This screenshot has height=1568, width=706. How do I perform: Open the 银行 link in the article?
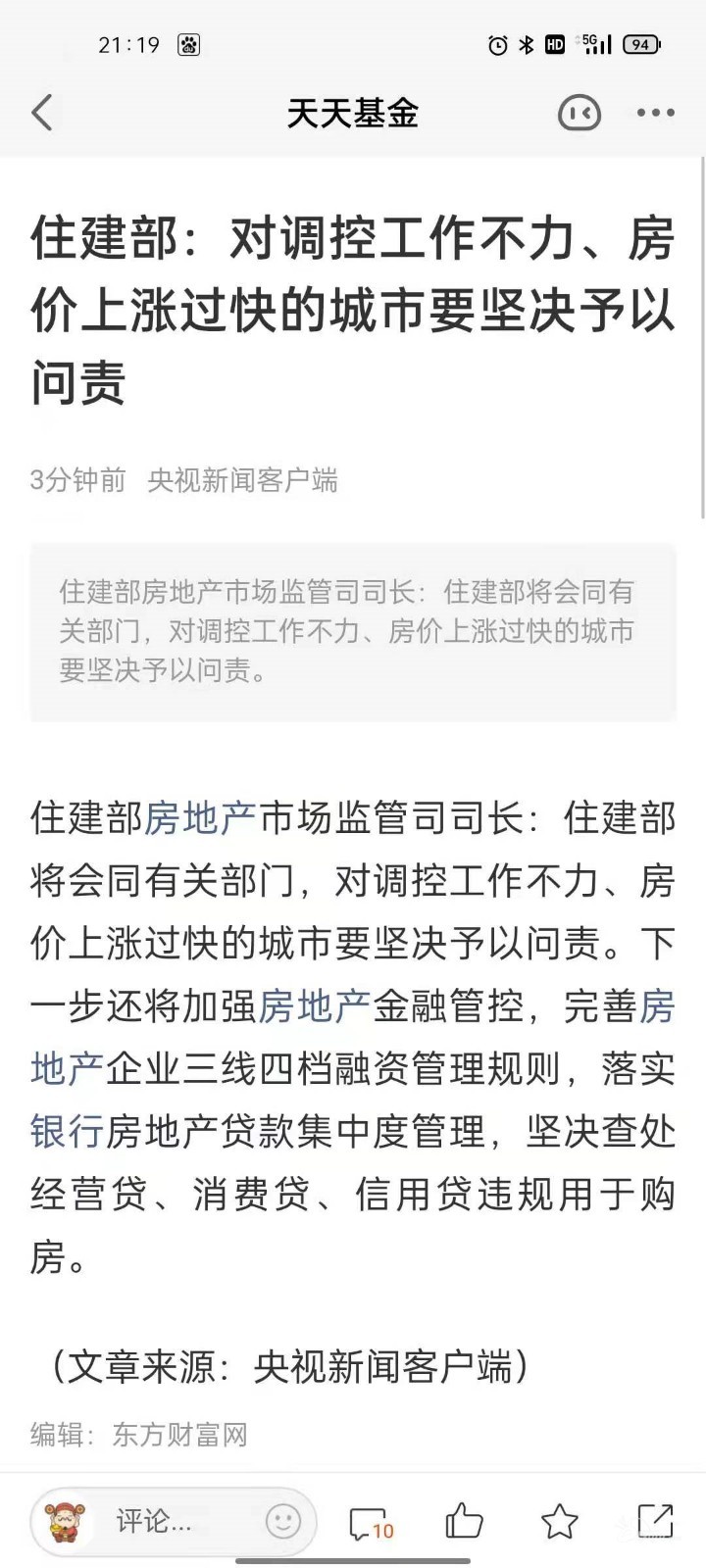(x=67, y=1132)
